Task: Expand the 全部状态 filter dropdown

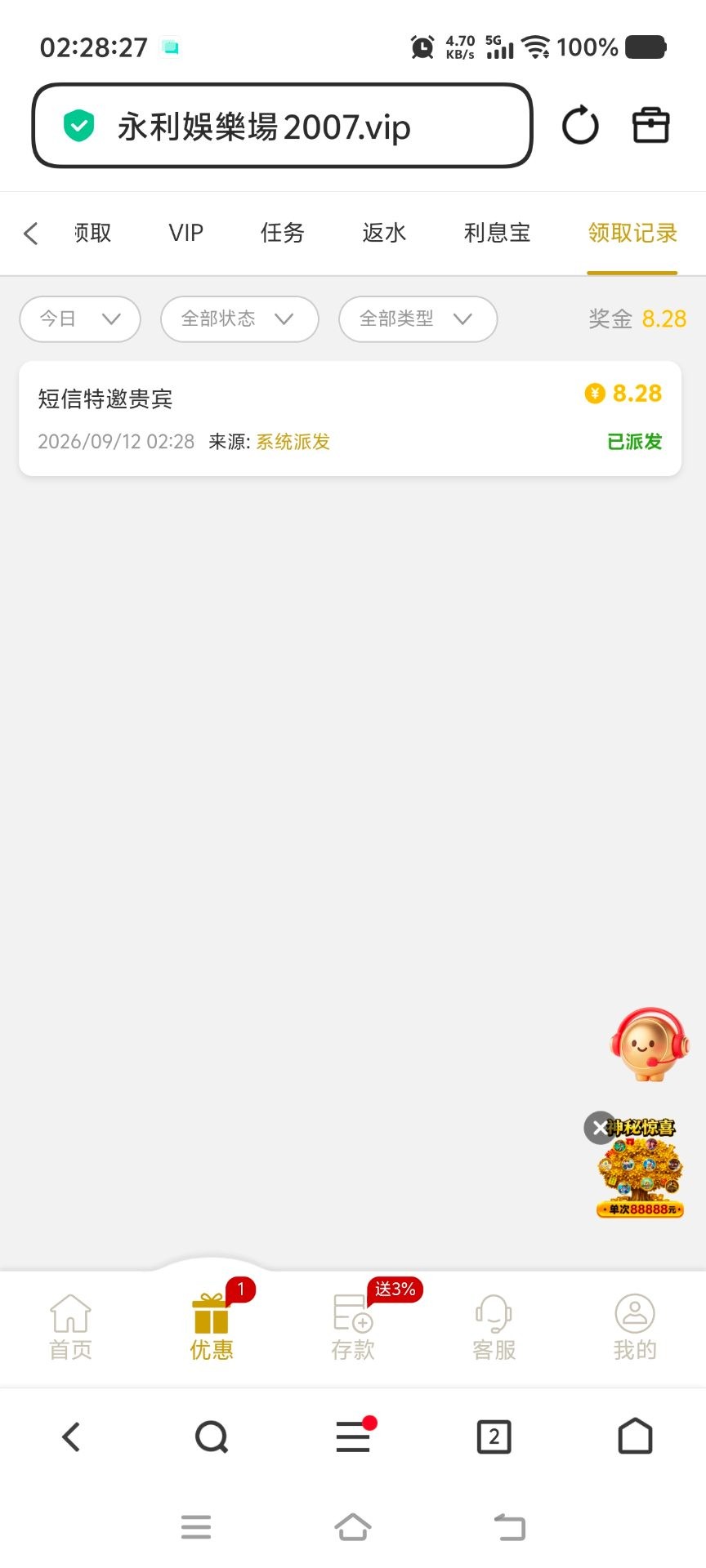Action: (x=239, y=318)
